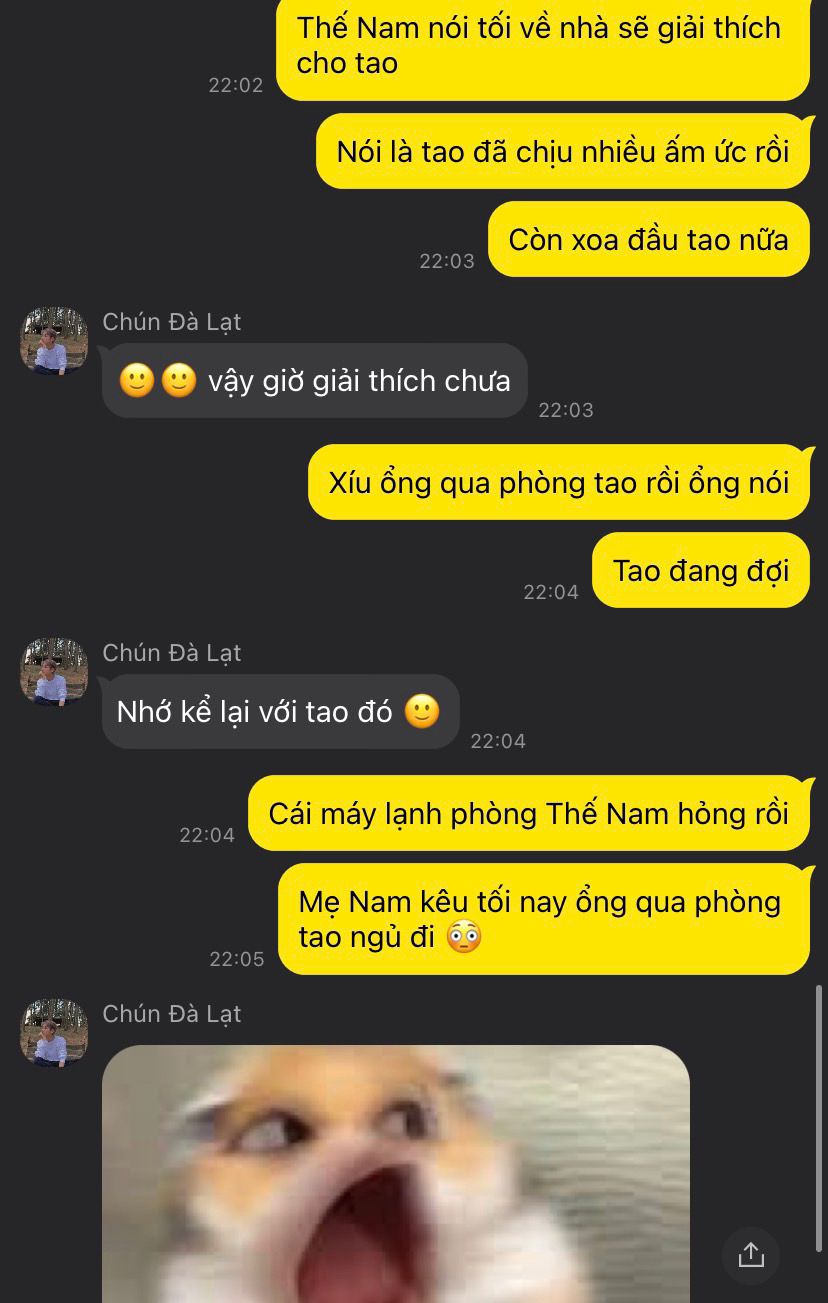Tap Chún Đà Lạt's avatar beside 'Nhớ kể lại với tao đó'
The height and width of the screenshot is (1303, 828).
click(x=54, y=672)
